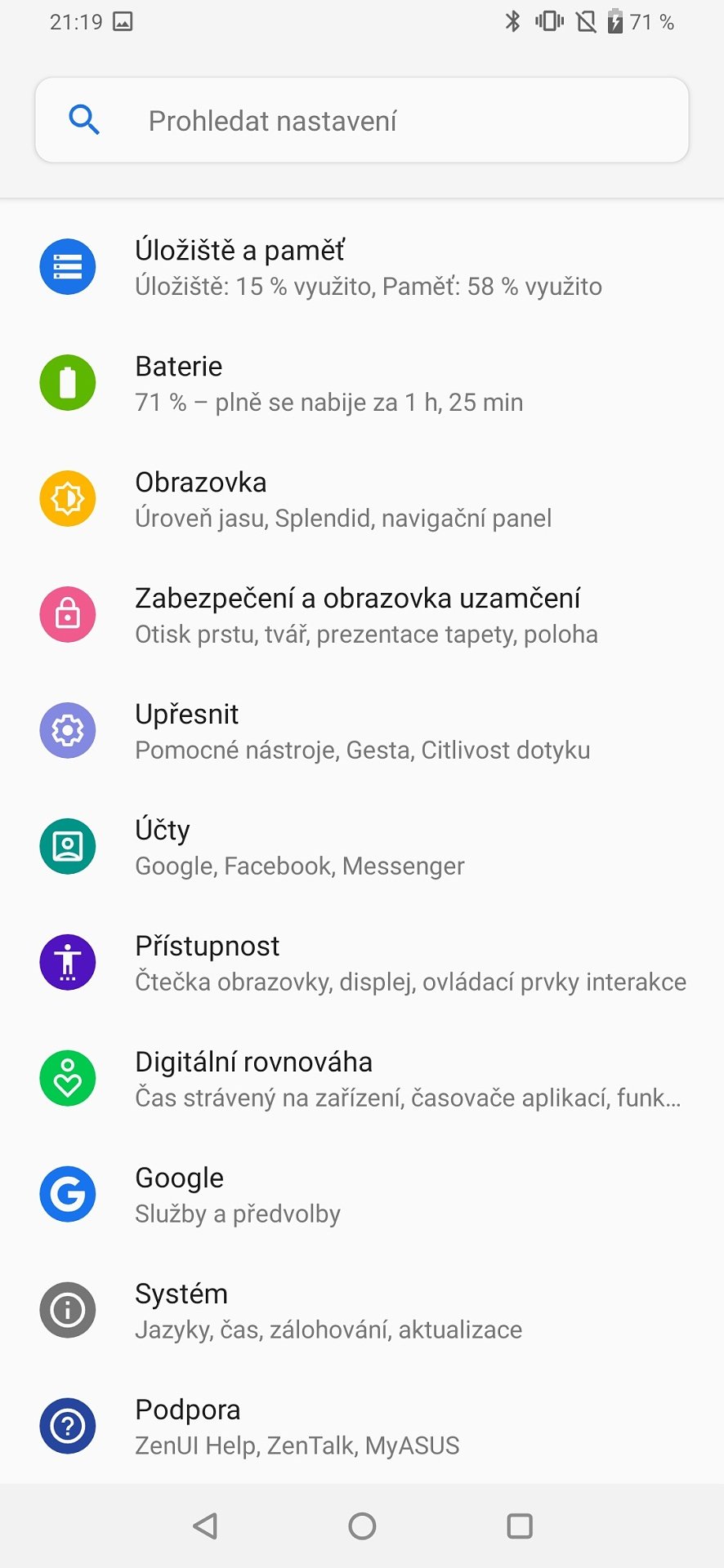This screenshot has width=724, height=1568.
Task: Open the Systém settings row
Action: pos(362,1311)
